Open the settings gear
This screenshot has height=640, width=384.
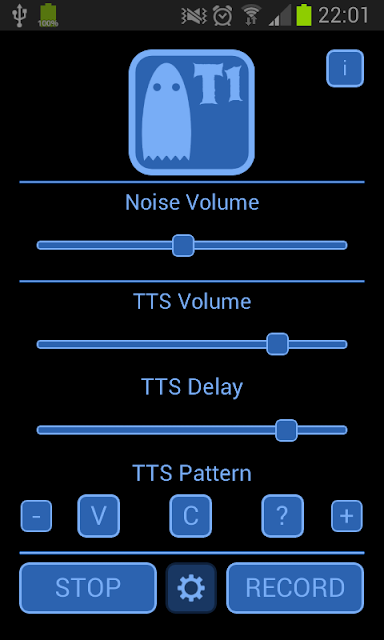click(x=191, y=588)
